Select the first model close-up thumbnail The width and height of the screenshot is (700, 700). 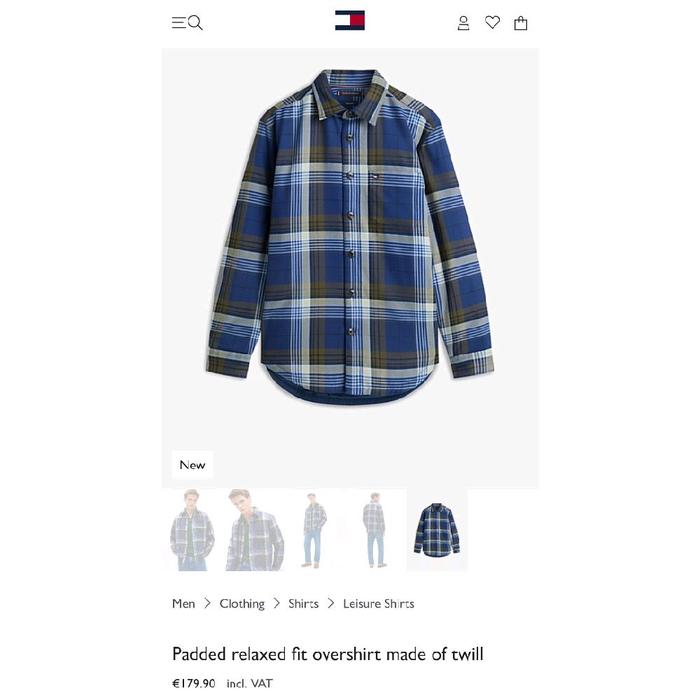pyautogui.click(x=192, y=530)
